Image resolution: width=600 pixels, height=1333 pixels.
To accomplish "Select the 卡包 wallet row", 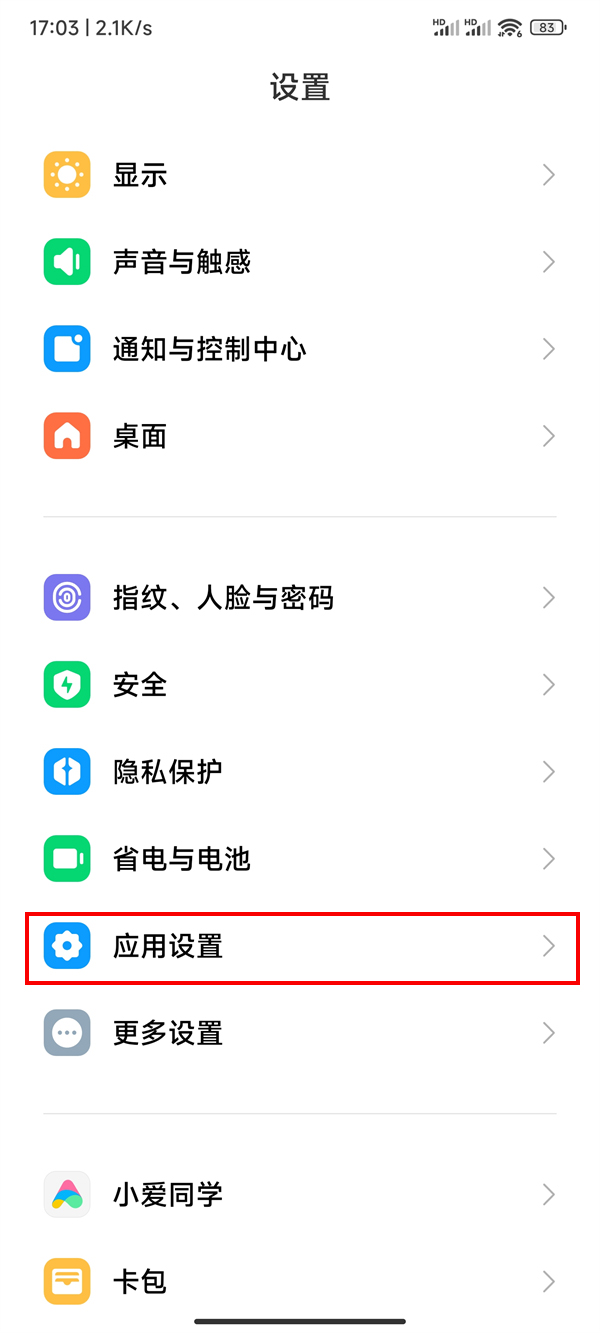I will click(300, 1283).
